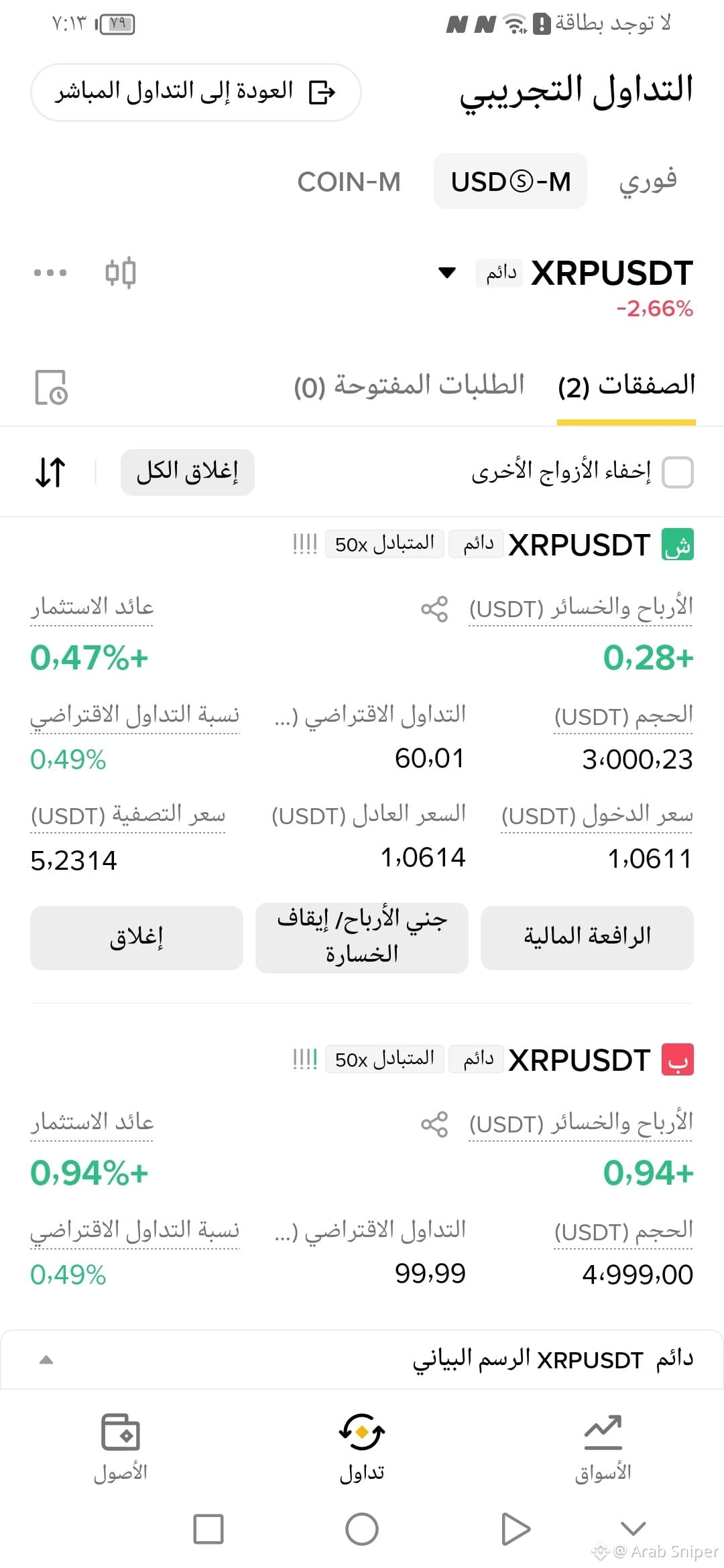Open the order history icon
The width and height of the screenshot is (724, 1568).
coord(51,387)
